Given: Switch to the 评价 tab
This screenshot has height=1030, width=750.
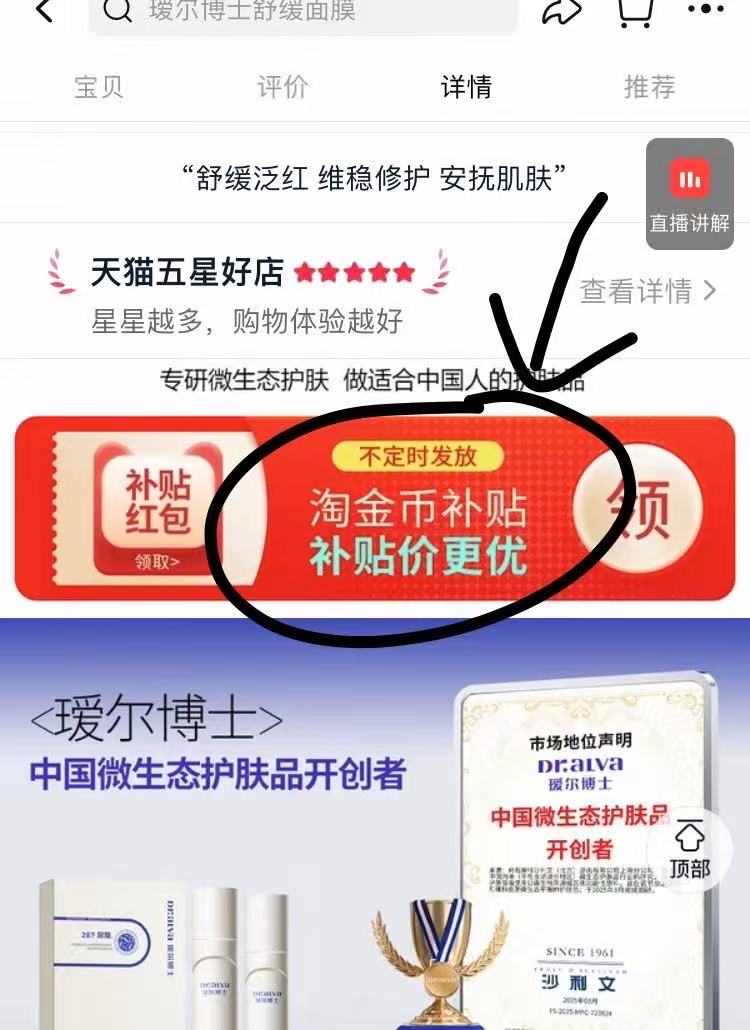Looking at the screenshot, I should click(283, 87).
